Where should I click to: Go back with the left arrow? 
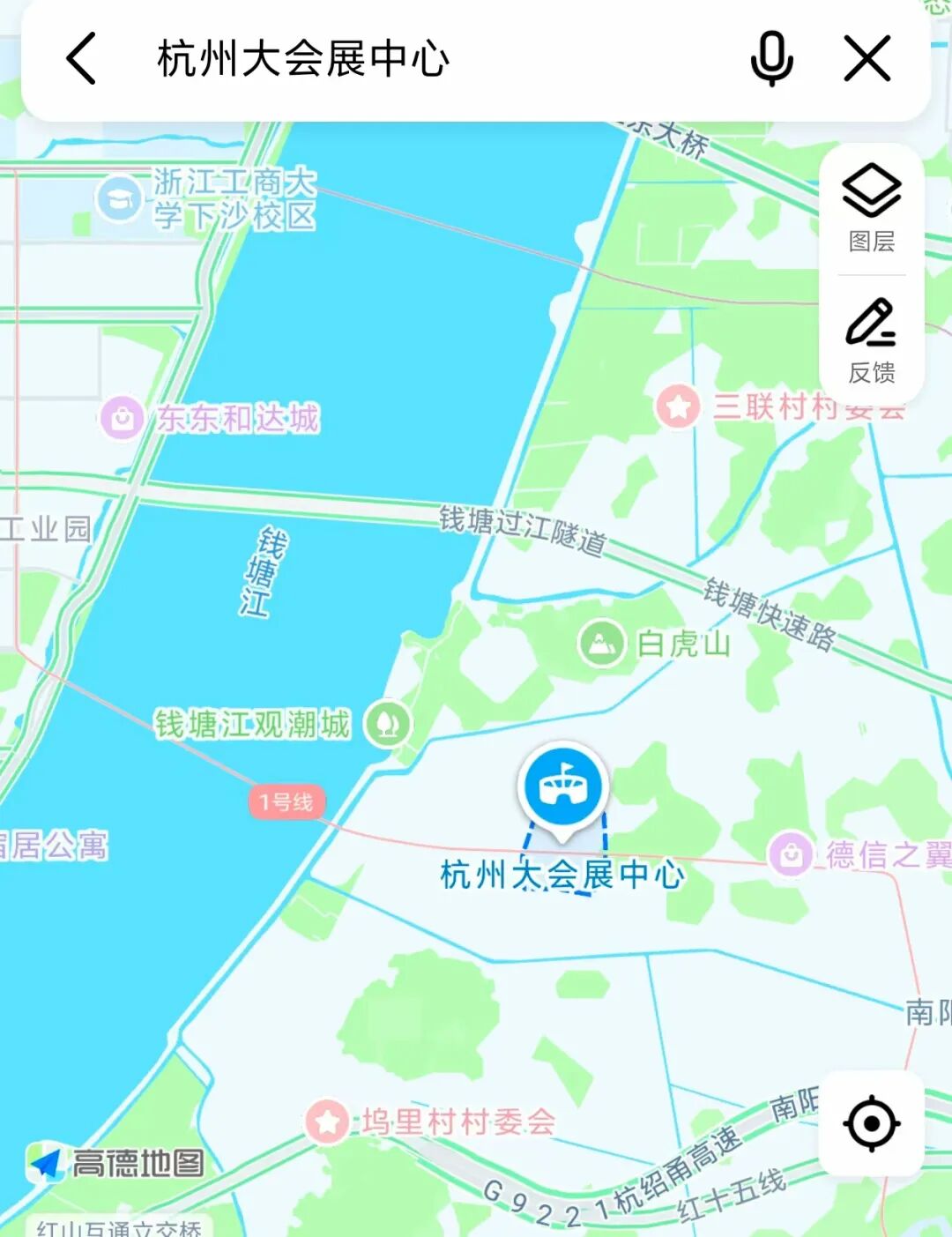click(81, 57)
